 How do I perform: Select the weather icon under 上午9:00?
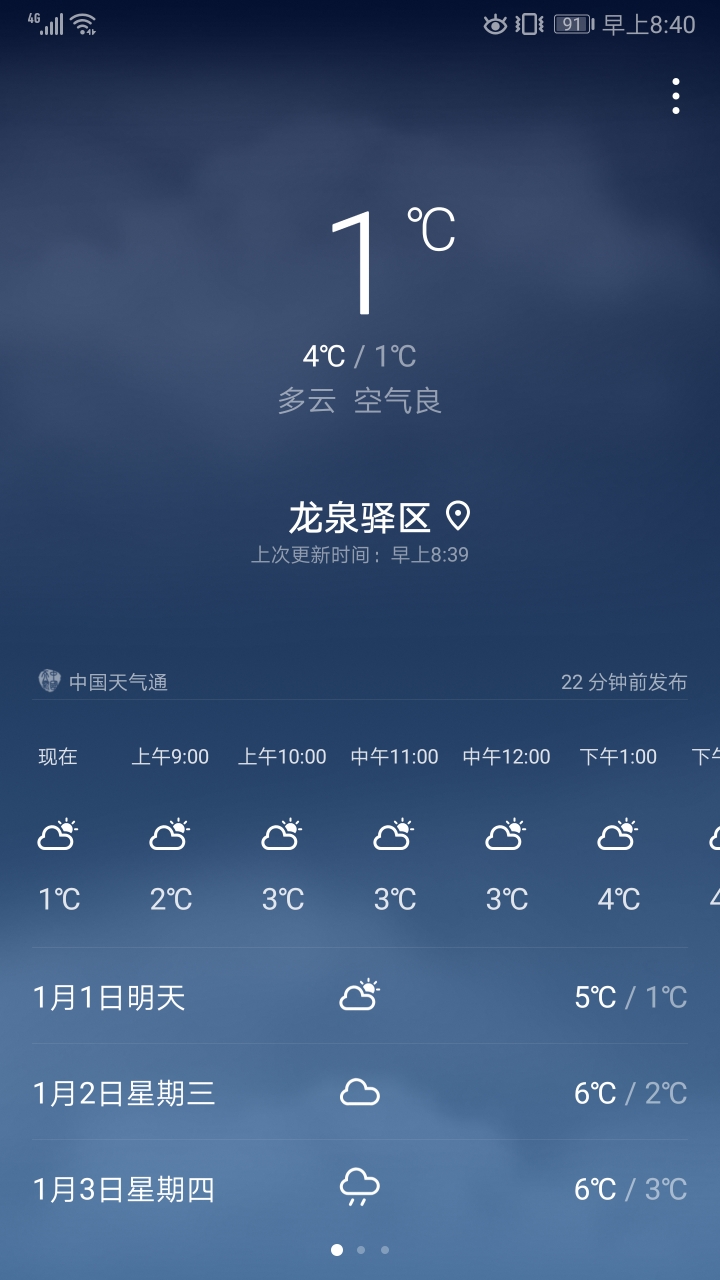(169, 835)
